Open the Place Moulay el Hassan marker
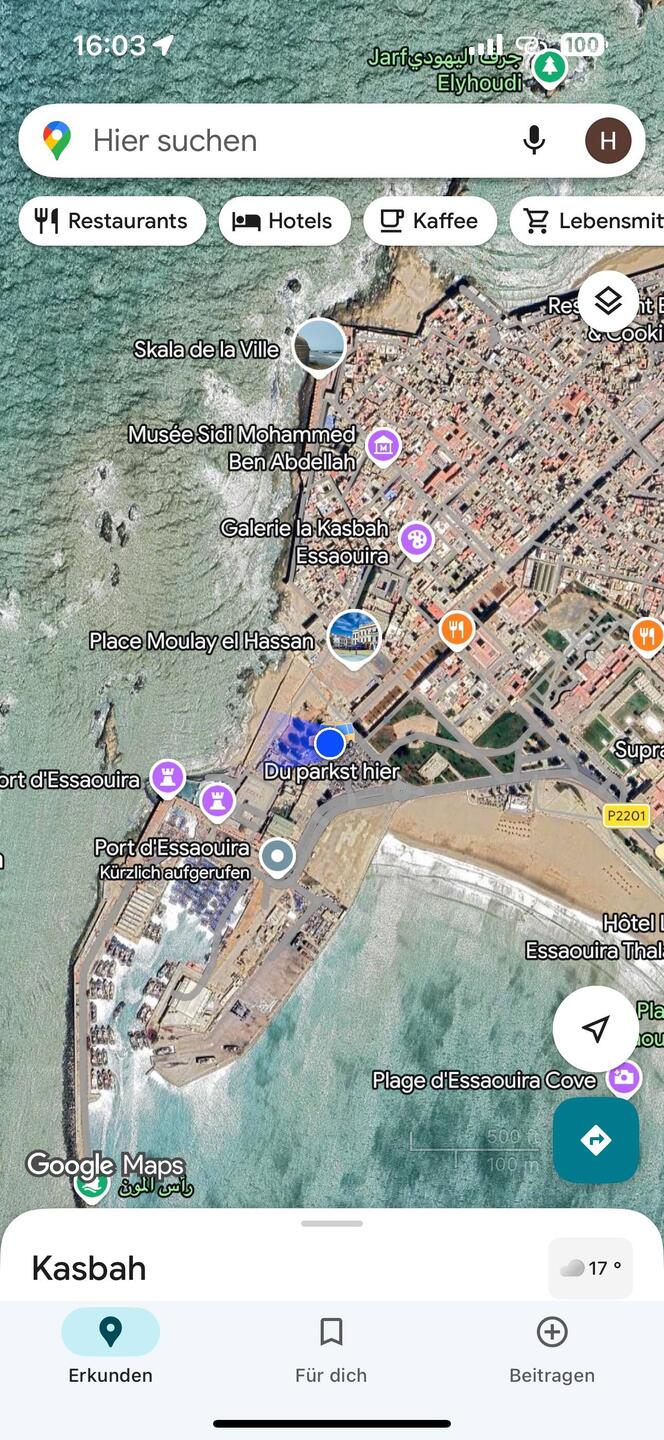This screenshot has width=664, height=1440. 354,637
